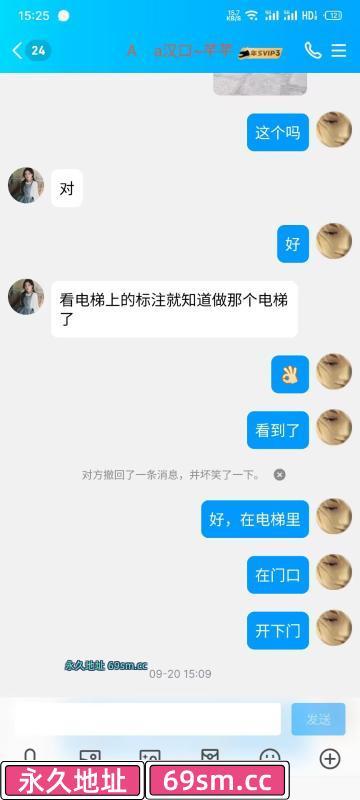
Task: Tap the 发送 send button
Action: (318, 719)
